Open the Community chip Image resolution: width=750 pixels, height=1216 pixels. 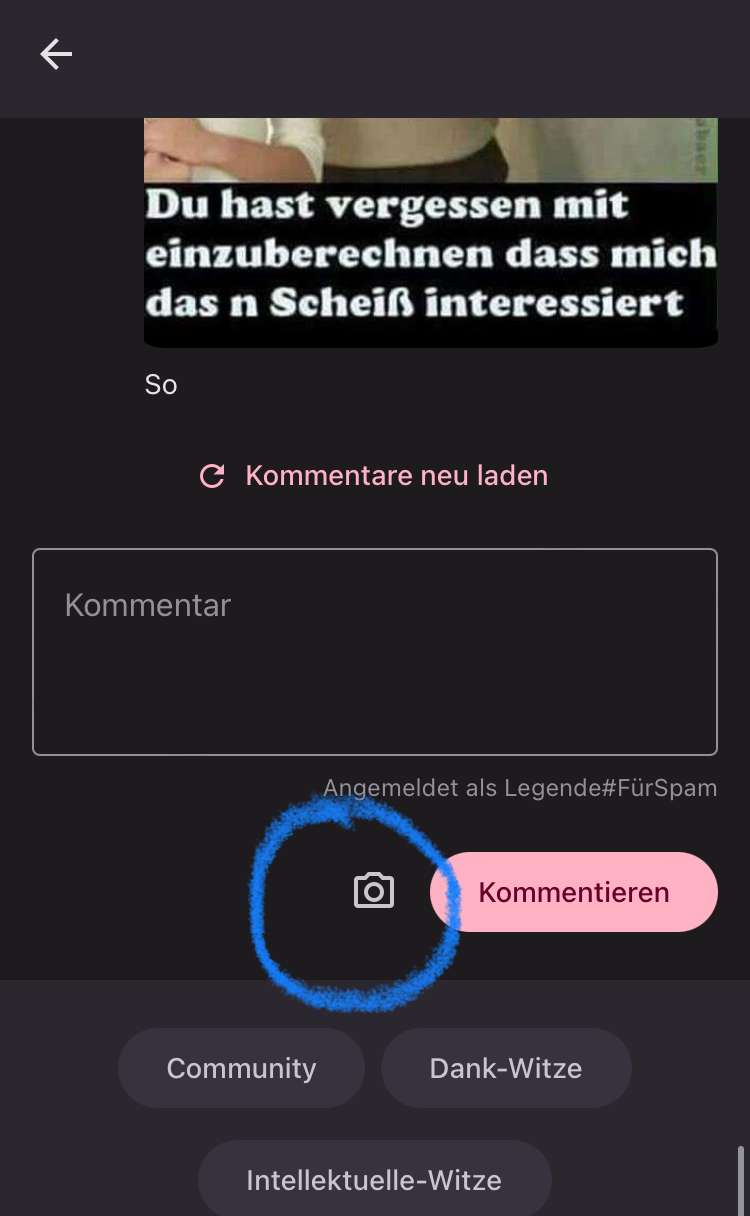(x=241, y=1068)
